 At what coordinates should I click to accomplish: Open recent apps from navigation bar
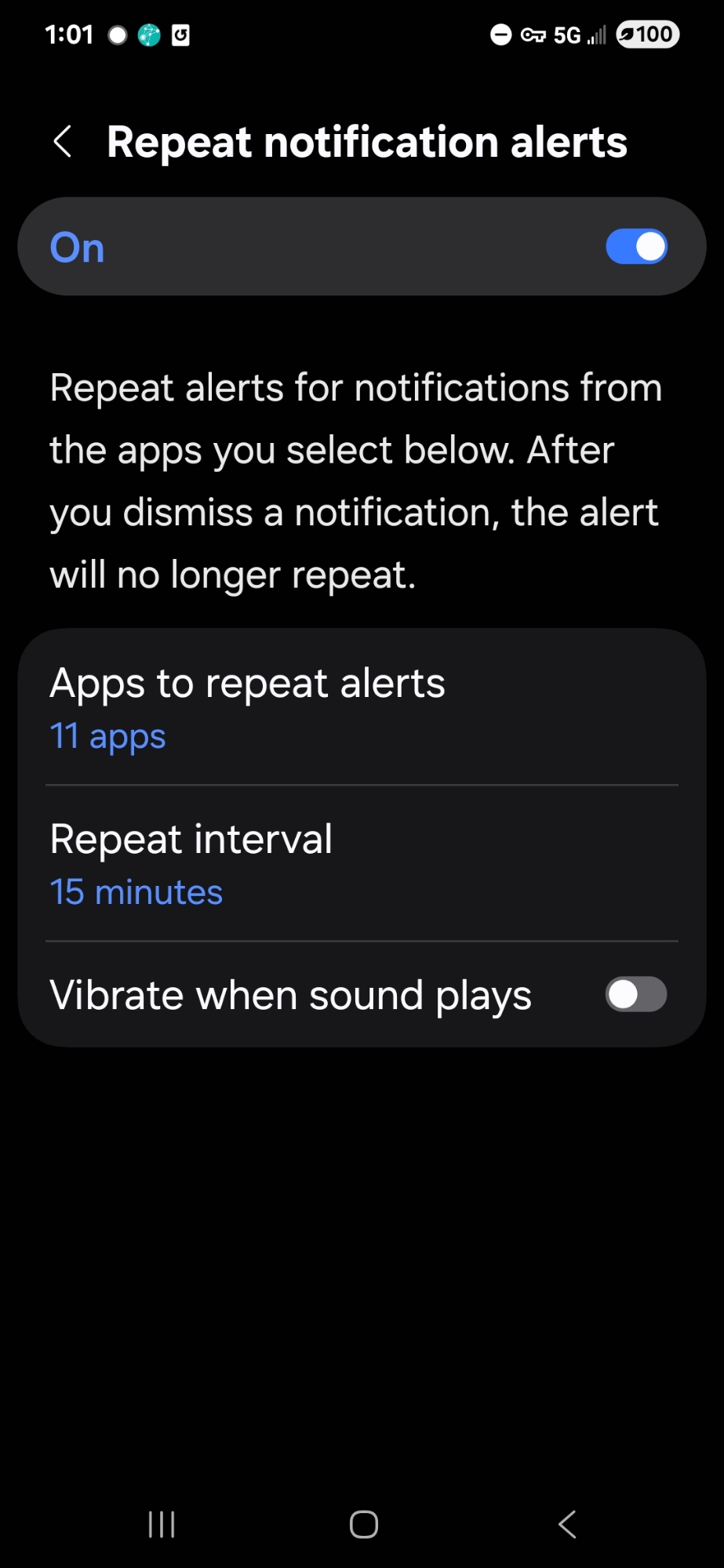click(x=162, y=1524)
